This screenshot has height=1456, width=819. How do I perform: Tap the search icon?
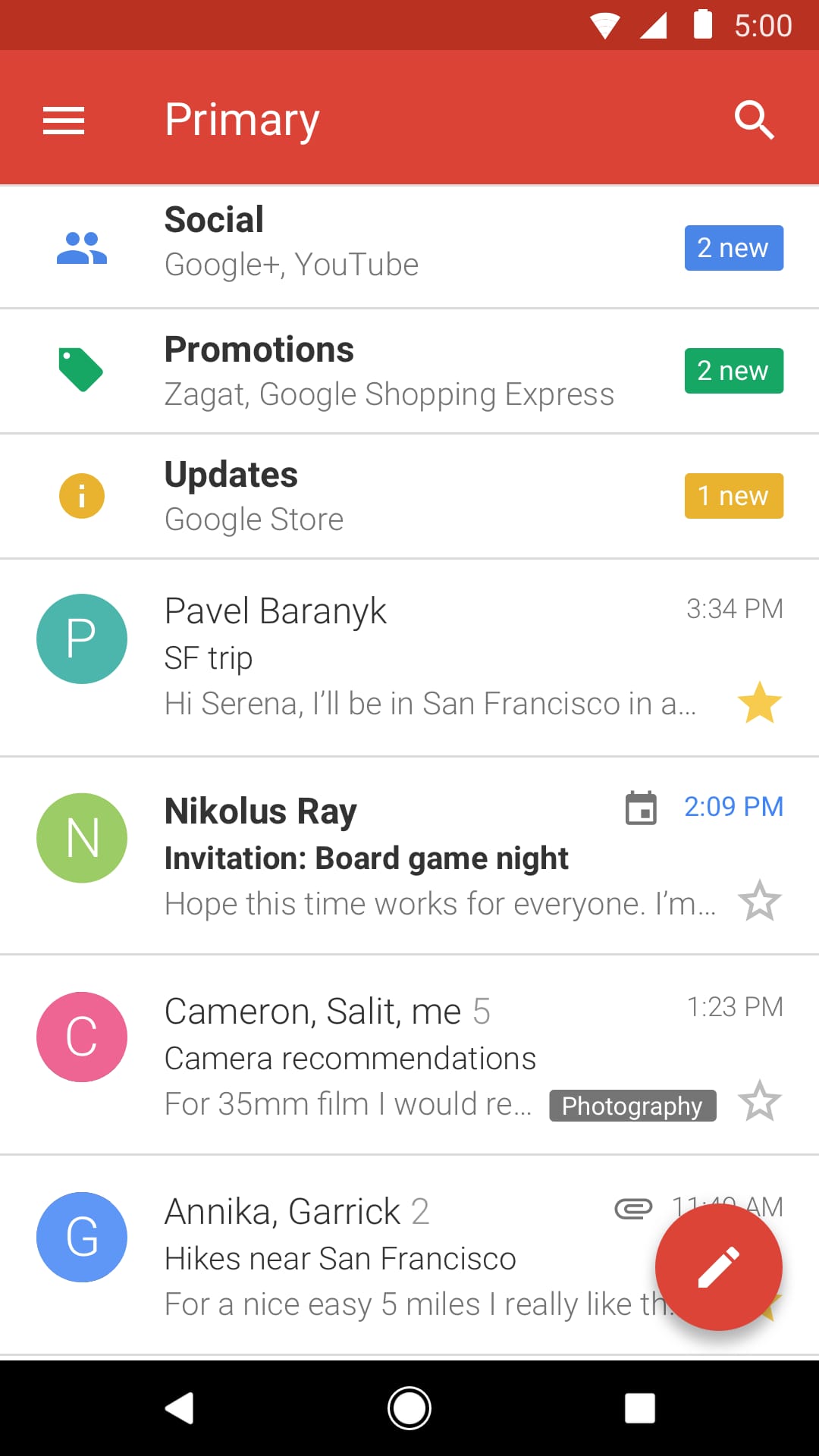(755, 119)
